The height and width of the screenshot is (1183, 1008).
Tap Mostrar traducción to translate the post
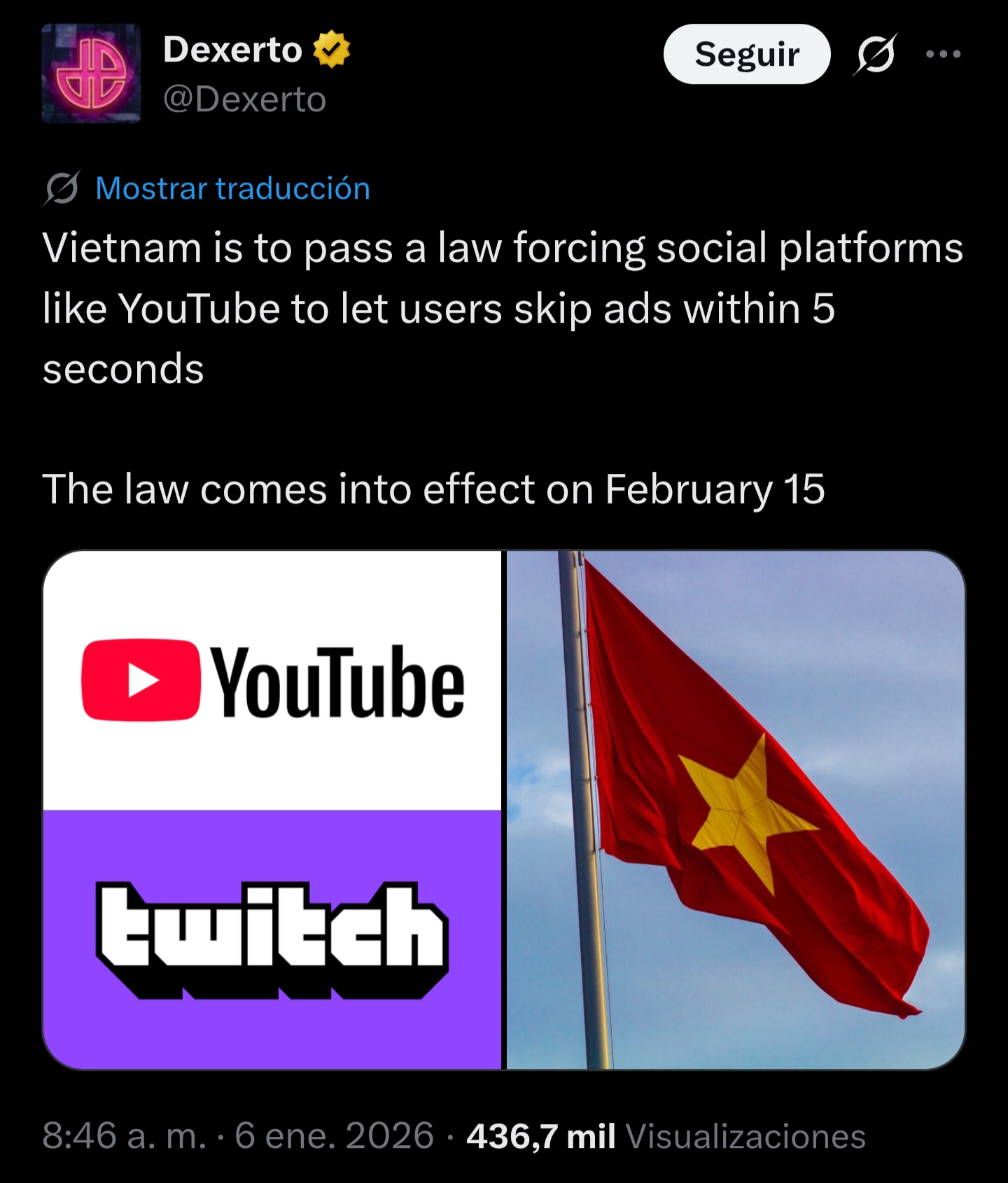click(232, 188)
